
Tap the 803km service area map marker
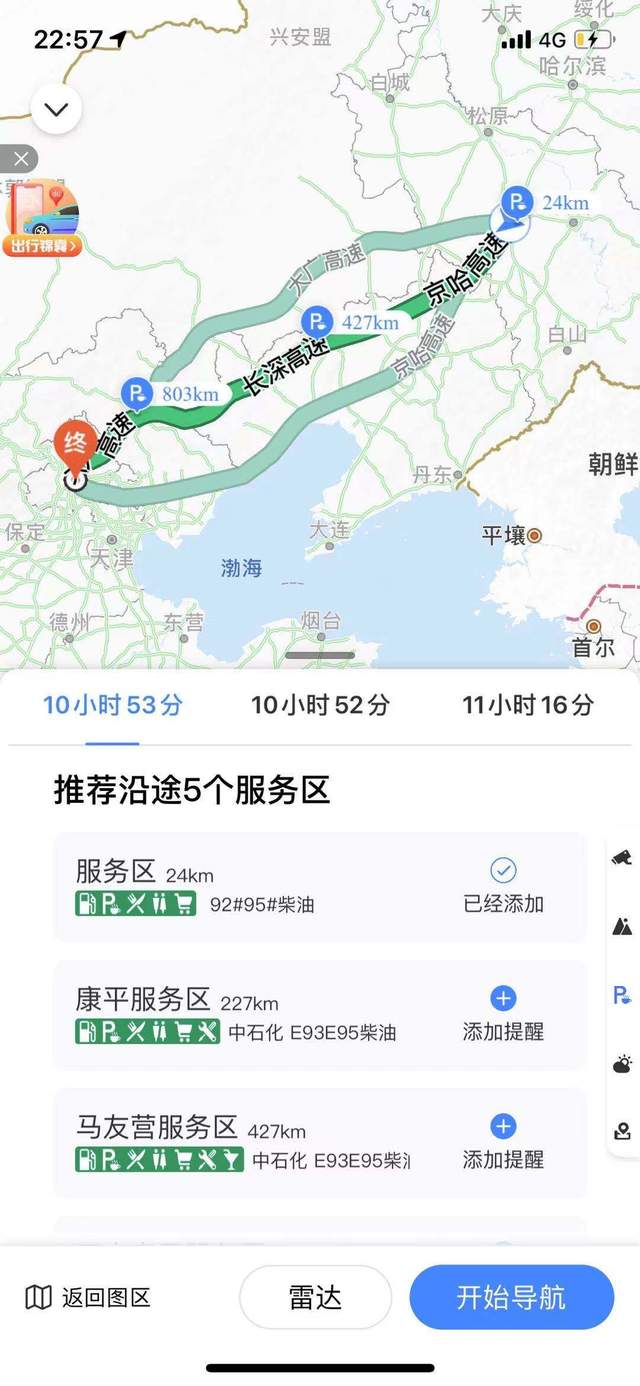(x=135, y=393)
